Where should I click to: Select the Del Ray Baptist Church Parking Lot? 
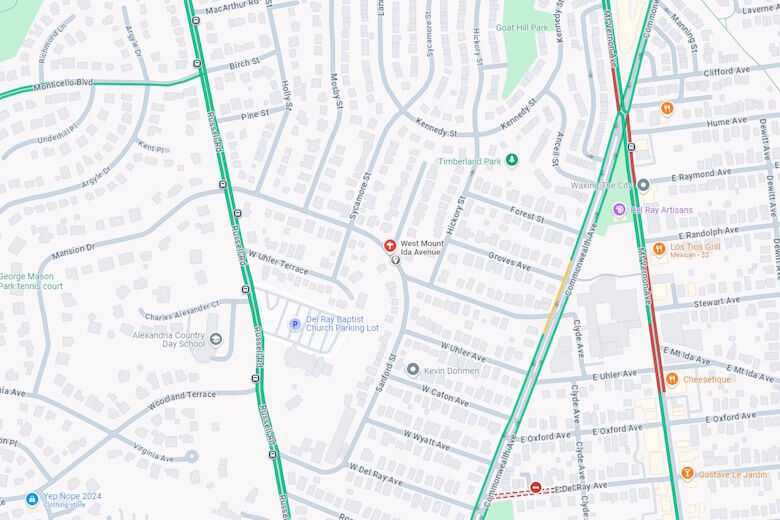[x=294, y=323]
